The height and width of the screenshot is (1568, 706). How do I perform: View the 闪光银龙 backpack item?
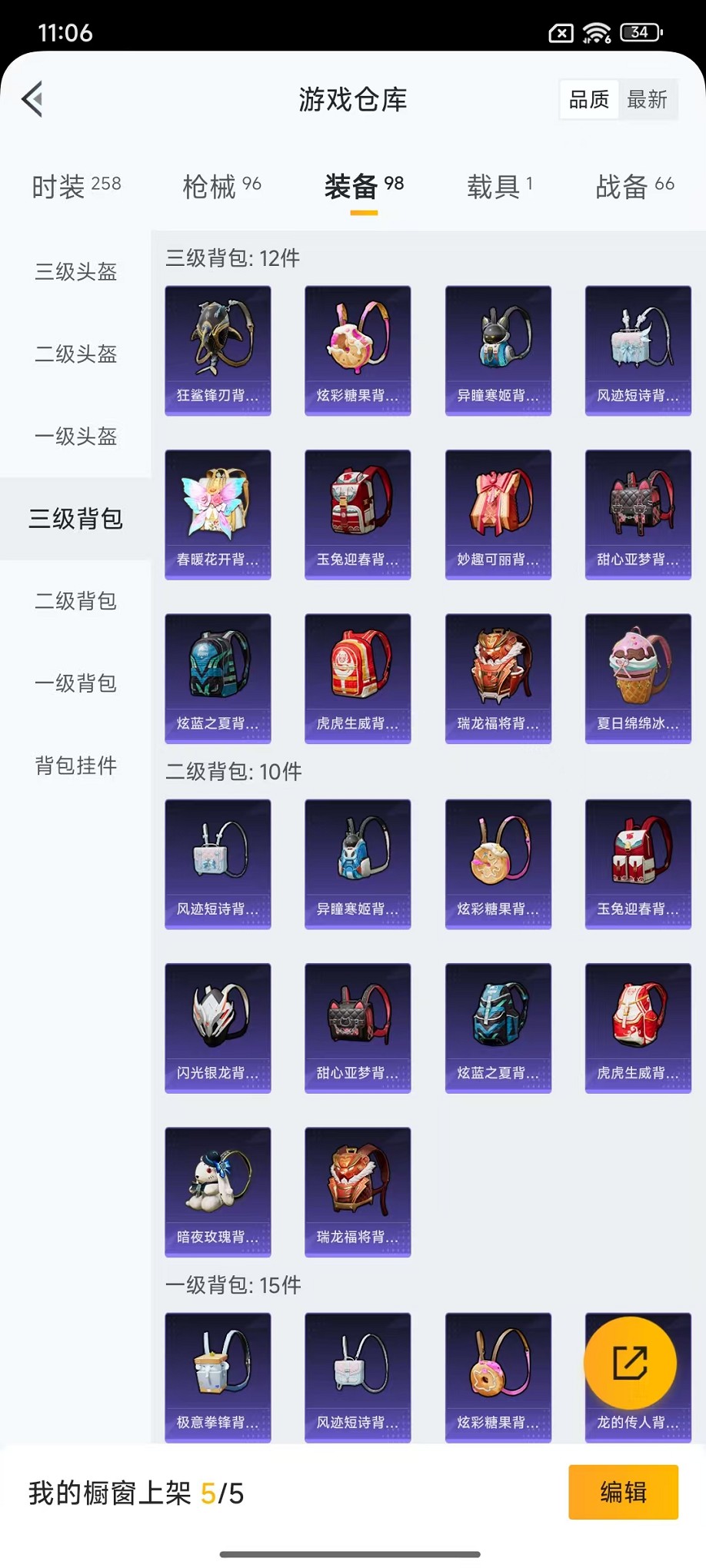tap(218, 1028)
